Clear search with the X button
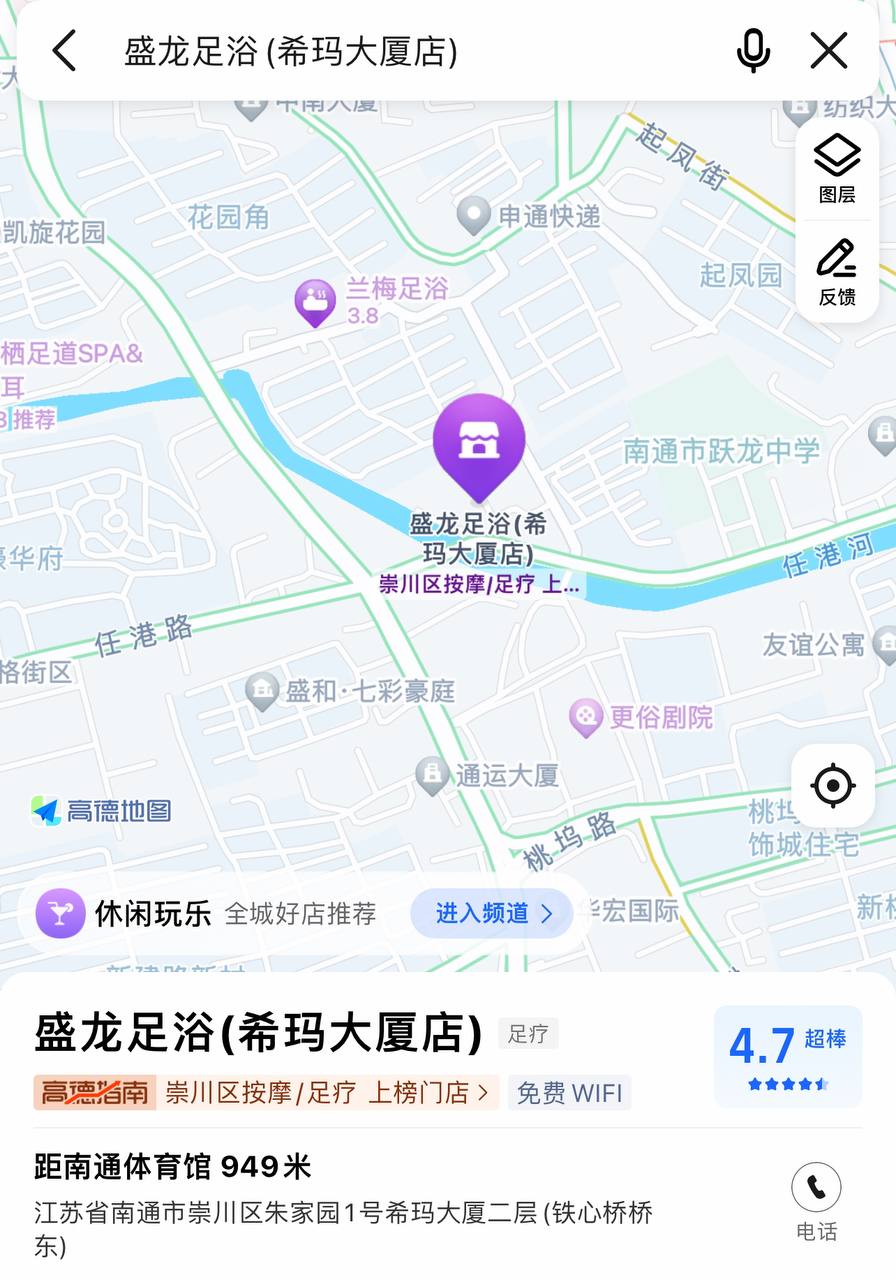 (829, 49)
